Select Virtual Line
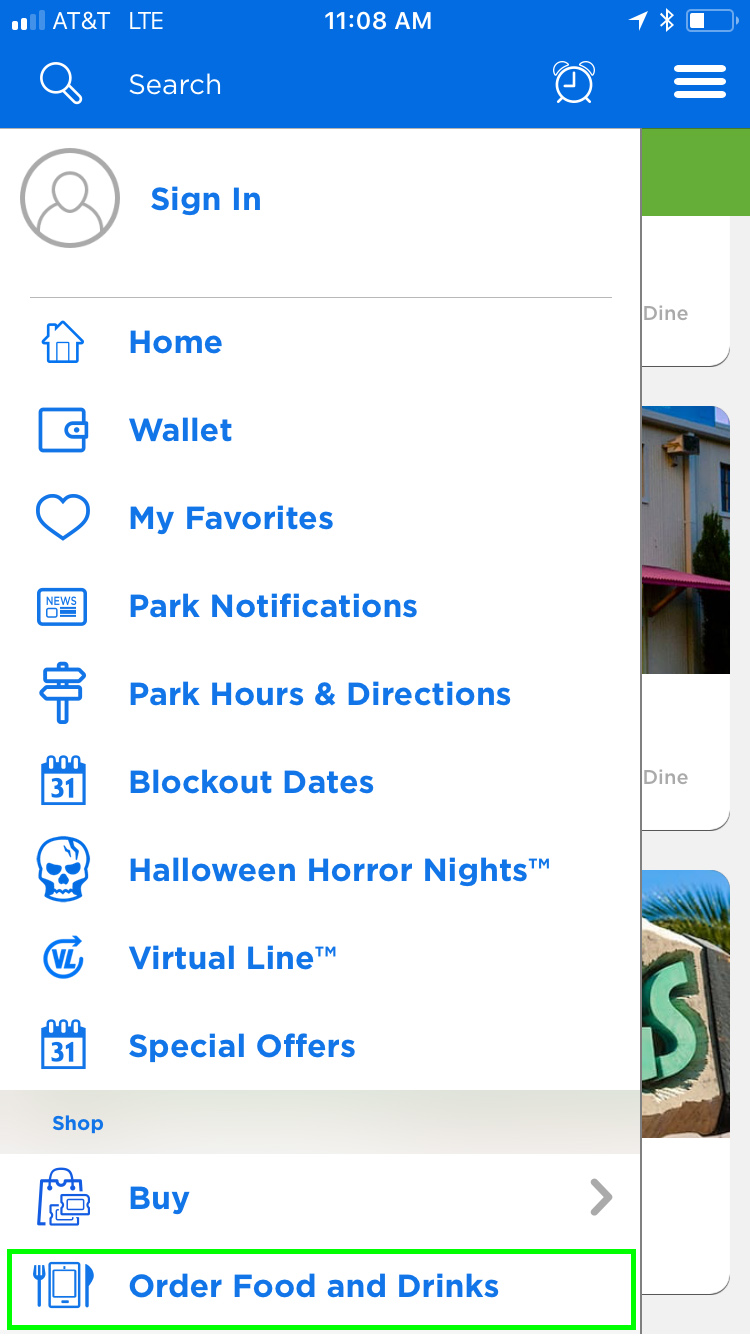The height and width of the screenshot is (1338, 750). pyautogui.click(x=232, y=958)
